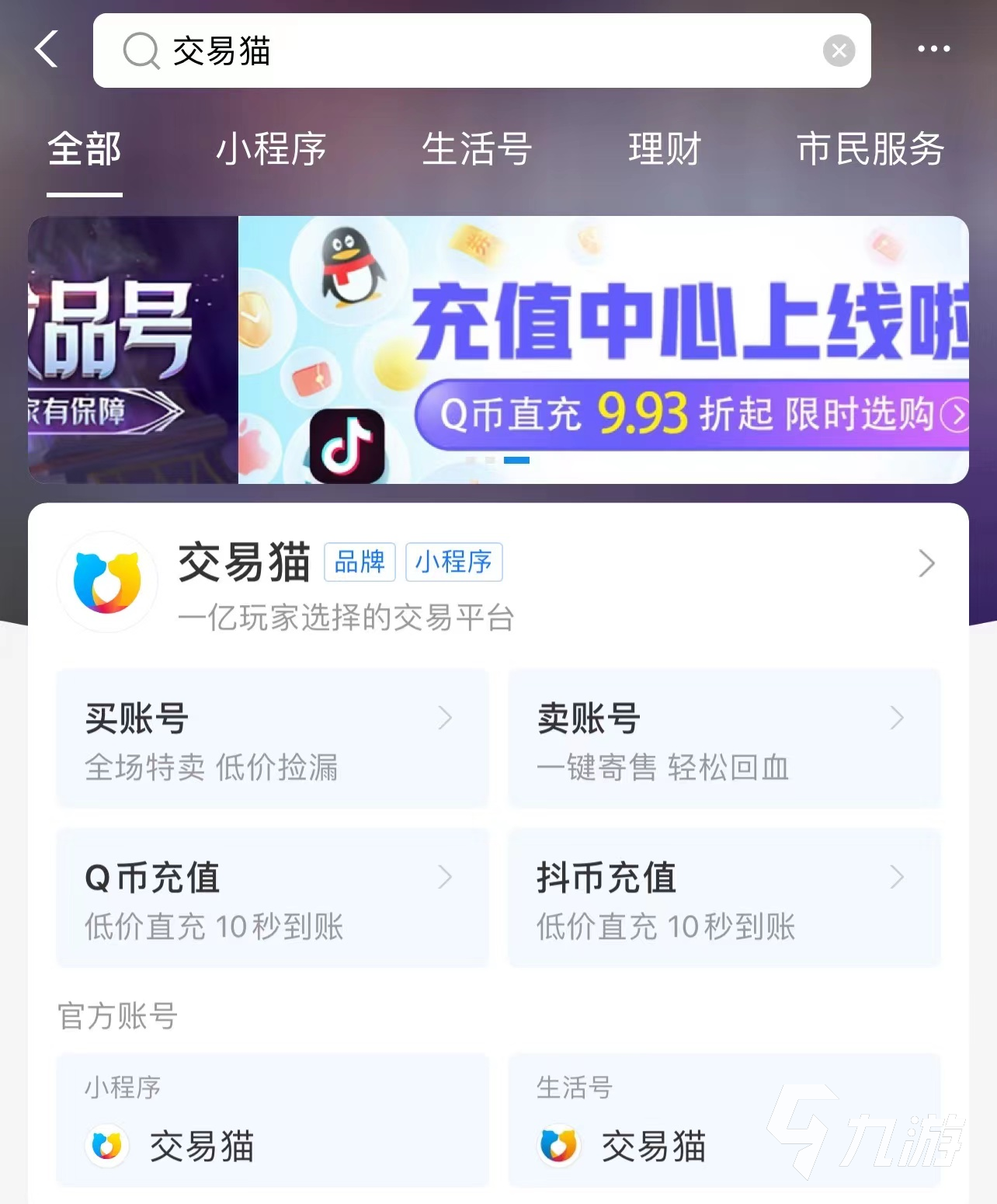The image size is (997, 1204).
Task: Open 卖账号 shortcut
Action: coord(724,738)
